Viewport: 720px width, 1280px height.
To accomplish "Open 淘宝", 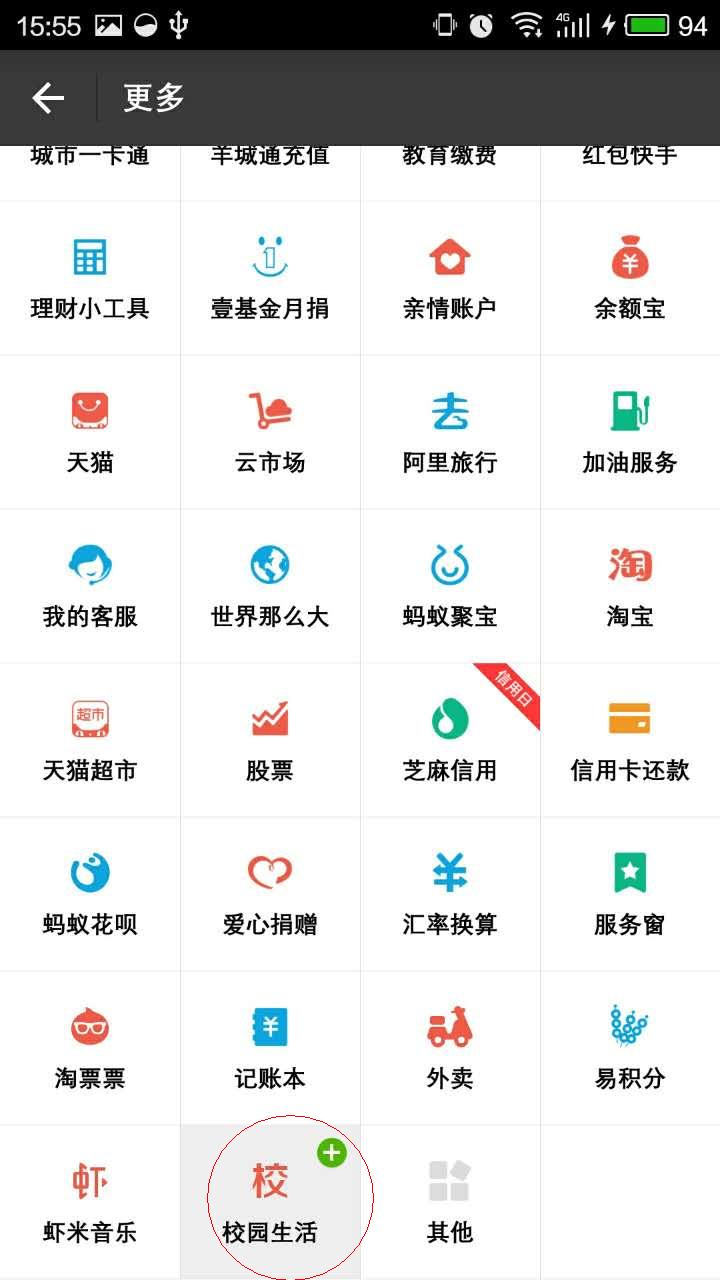I will 630,586.
